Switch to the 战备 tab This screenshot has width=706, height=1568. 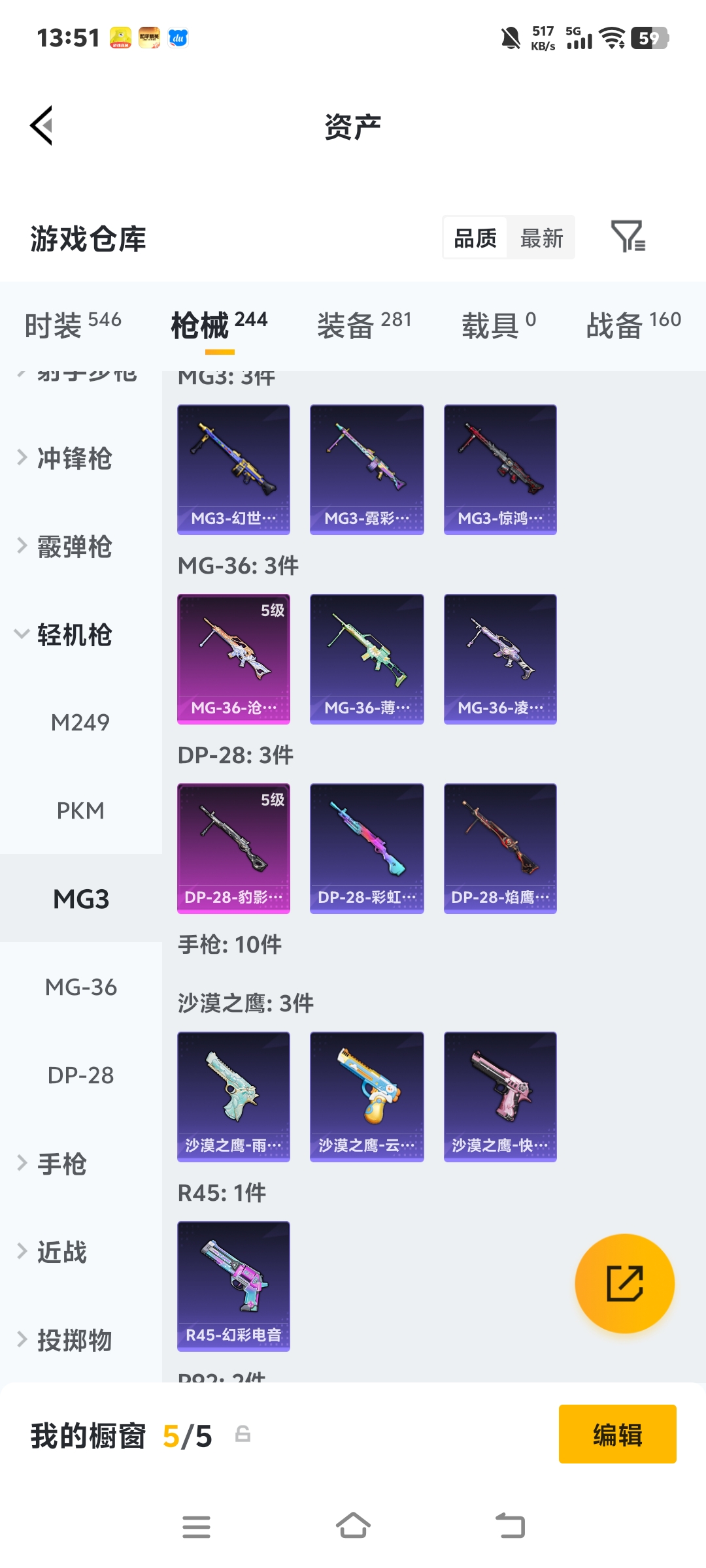tap(633, 325)
